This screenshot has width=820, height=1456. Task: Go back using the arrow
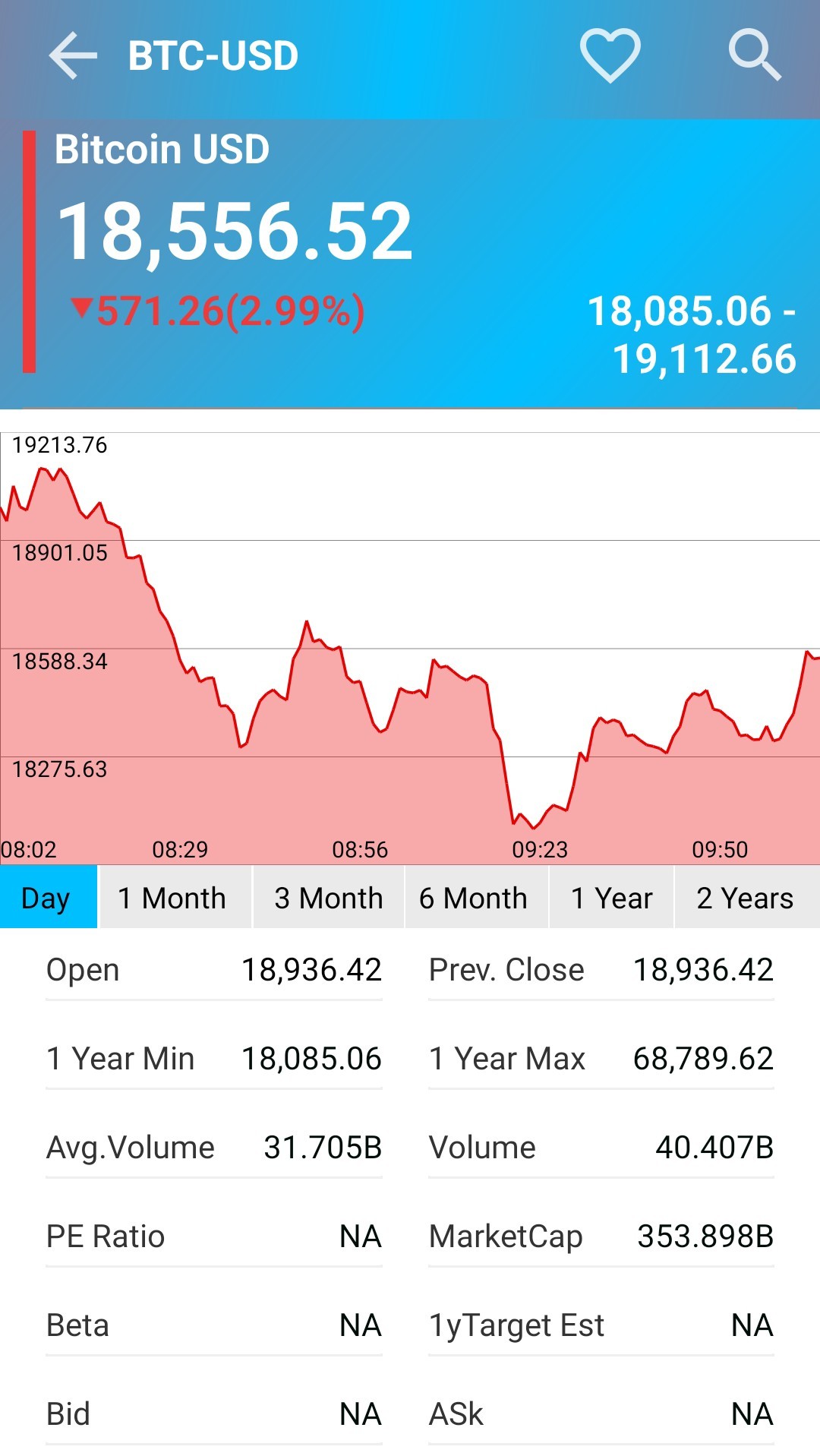pyautogui.click(x=73, y=55)
